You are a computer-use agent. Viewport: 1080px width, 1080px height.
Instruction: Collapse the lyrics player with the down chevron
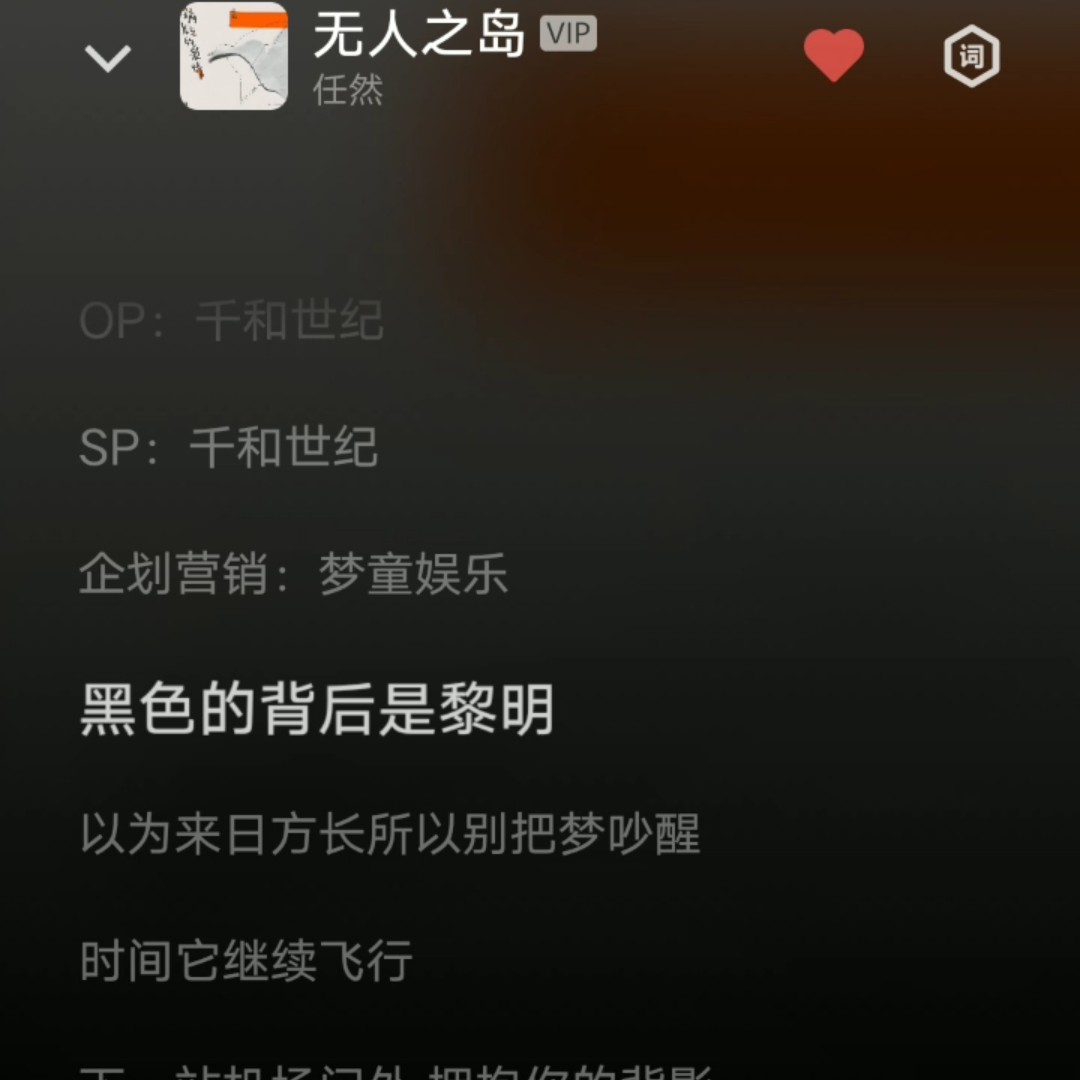click(108, 58)
